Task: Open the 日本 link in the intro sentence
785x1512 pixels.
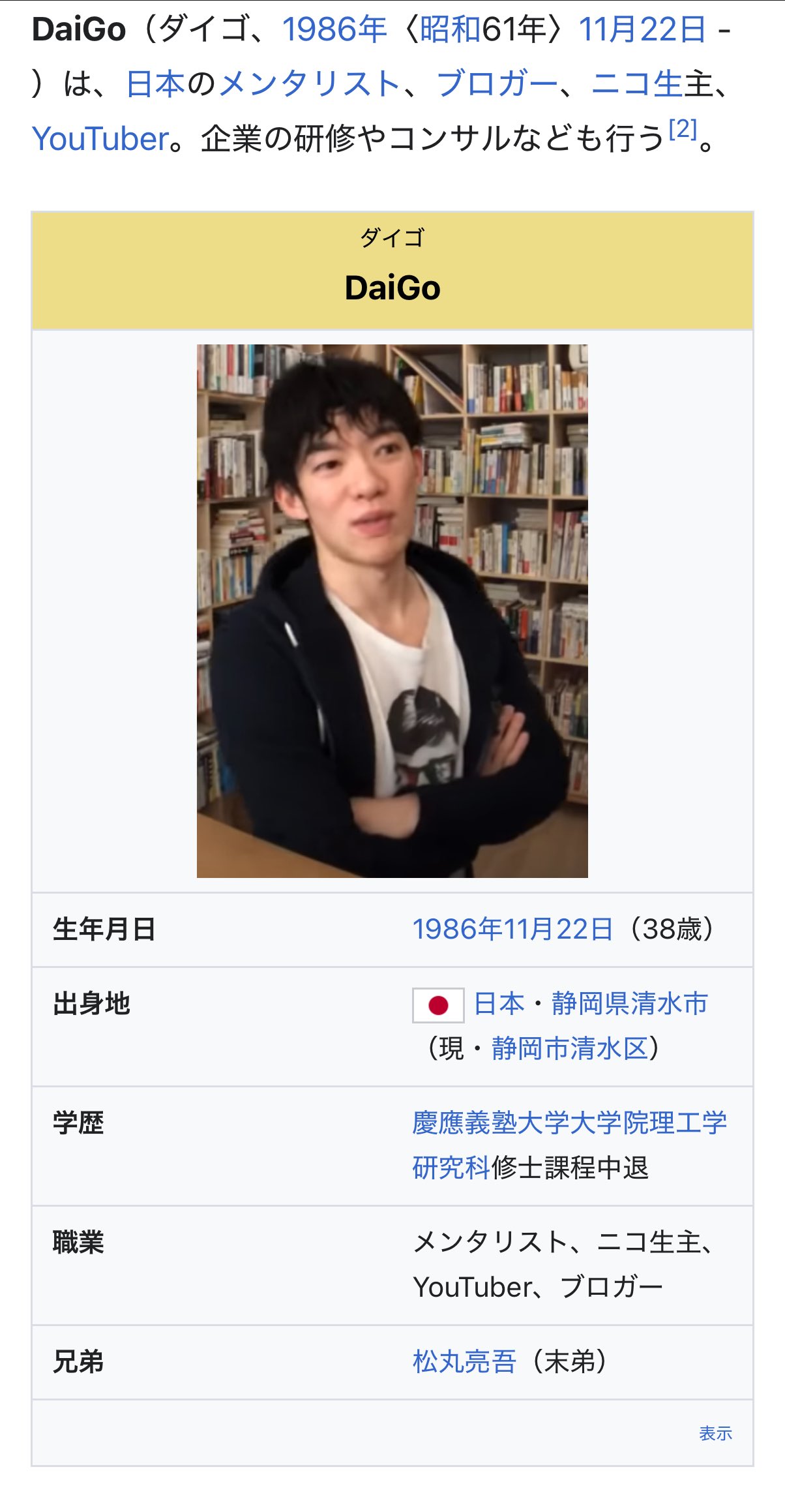Action: [x=155, y=84]
